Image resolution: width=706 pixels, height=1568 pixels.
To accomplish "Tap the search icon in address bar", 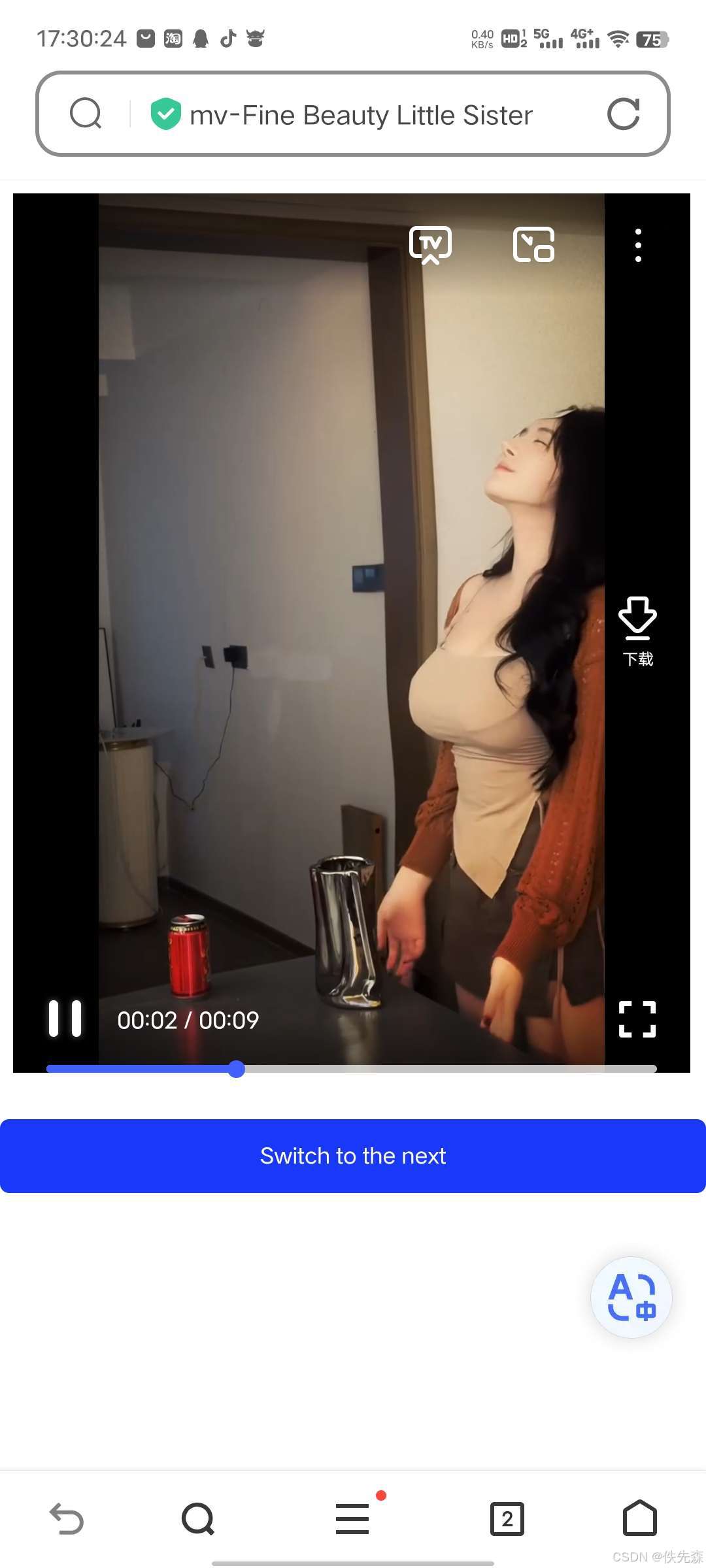I will (86, 114).
